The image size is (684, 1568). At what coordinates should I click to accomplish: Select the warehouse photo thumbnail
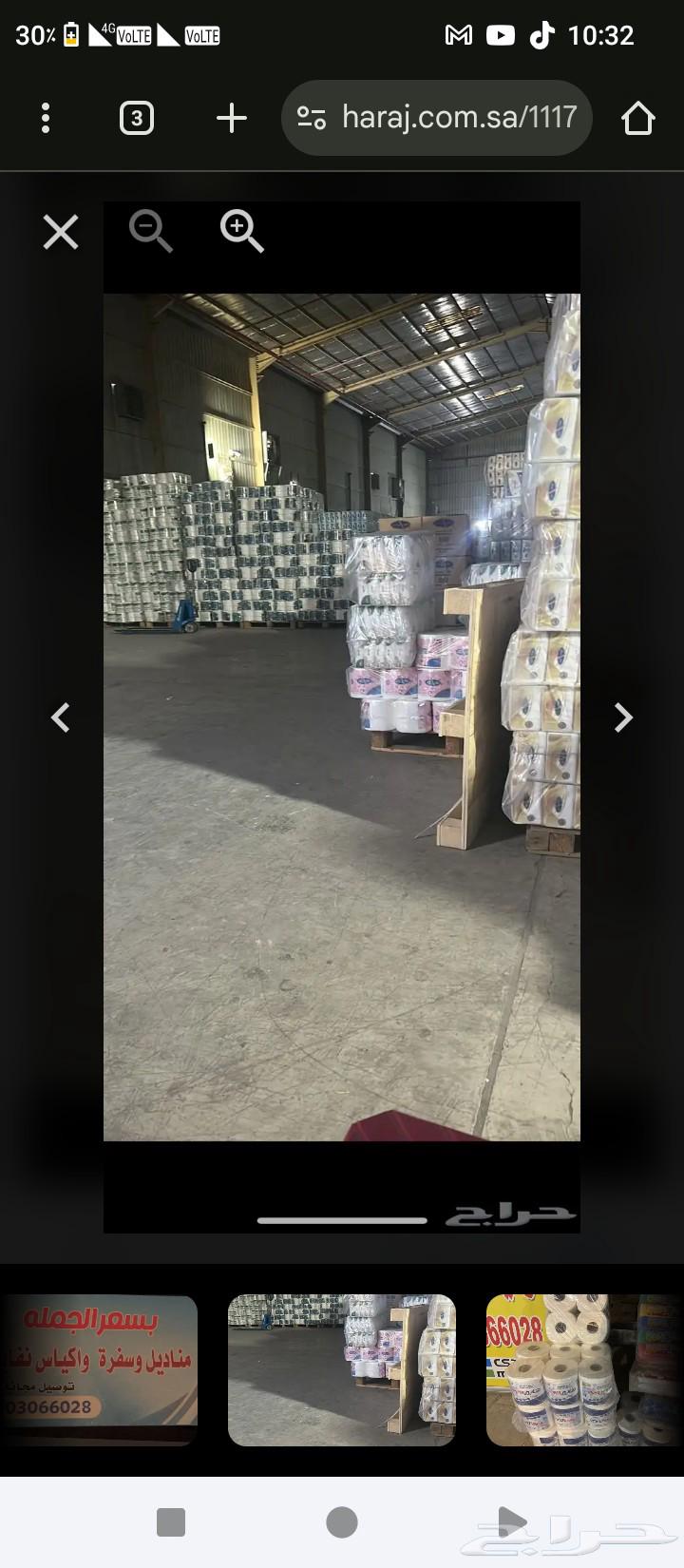(342, 1369)
